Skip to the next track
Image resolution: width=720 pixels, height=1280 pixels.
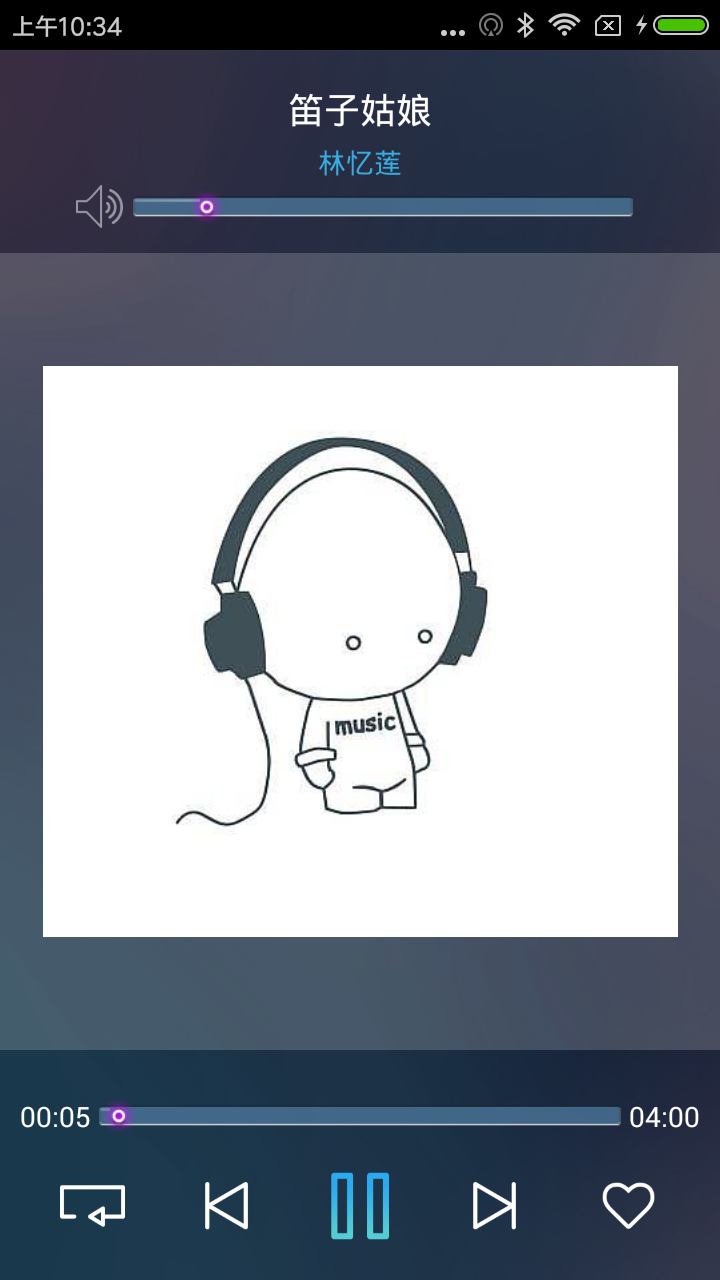[494, 1205]
